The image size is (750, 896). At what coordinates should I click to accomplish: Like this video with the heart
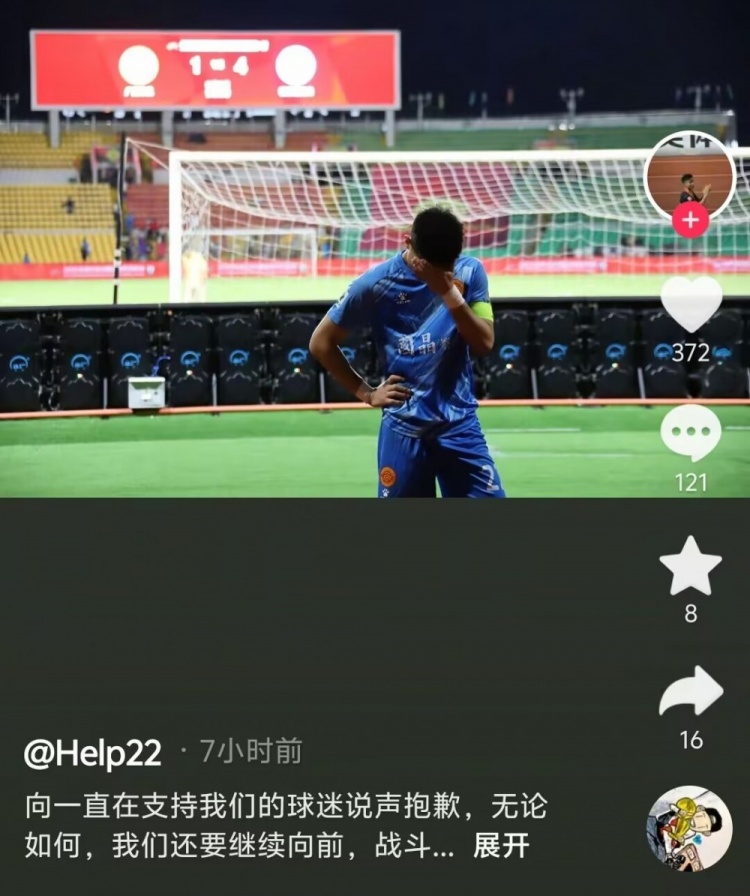691,304
